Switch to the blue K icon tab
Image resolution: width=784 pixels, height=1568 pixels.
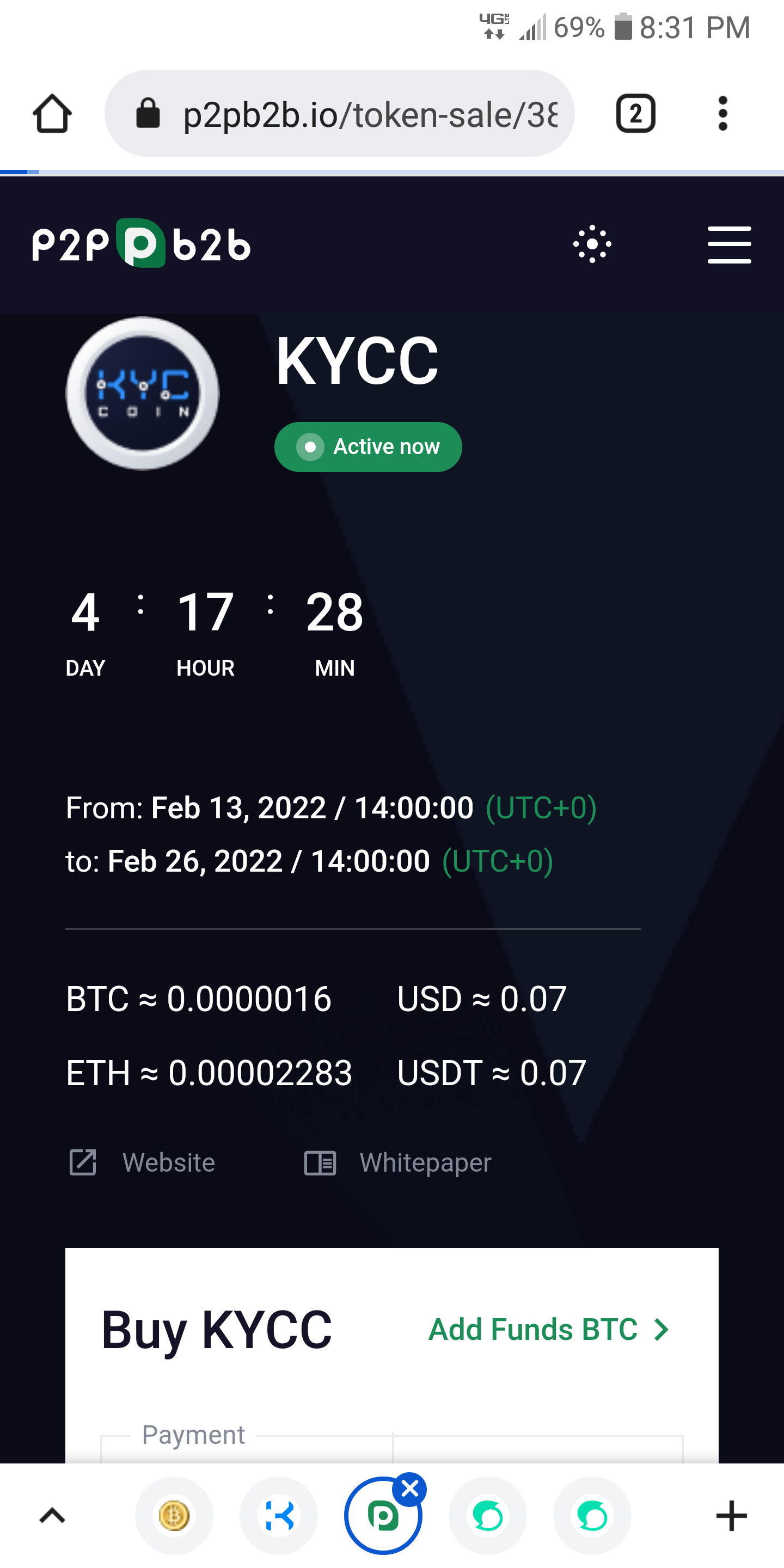pyautogui.click(x=279, y=1516)
